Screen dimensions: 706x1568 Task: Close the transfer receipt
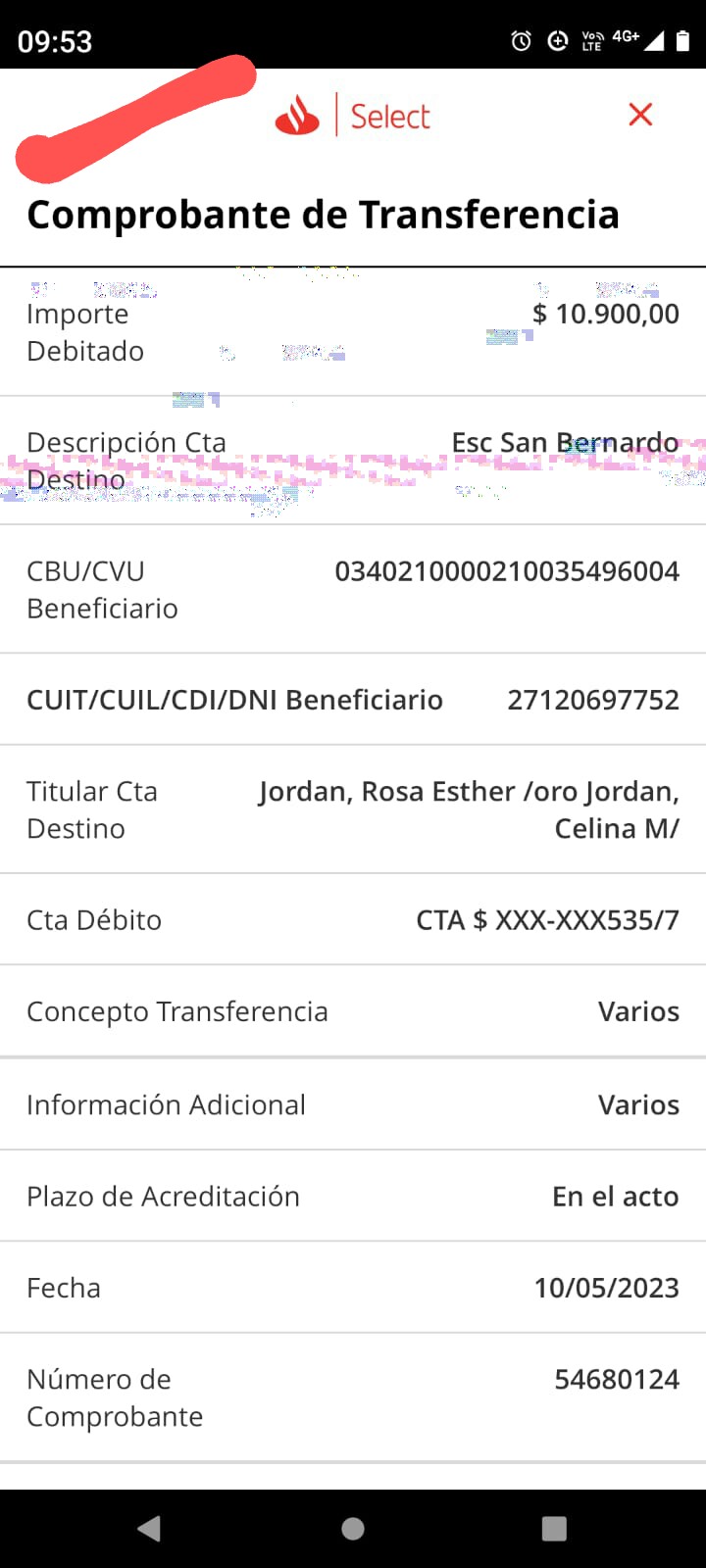pos(640,116)
